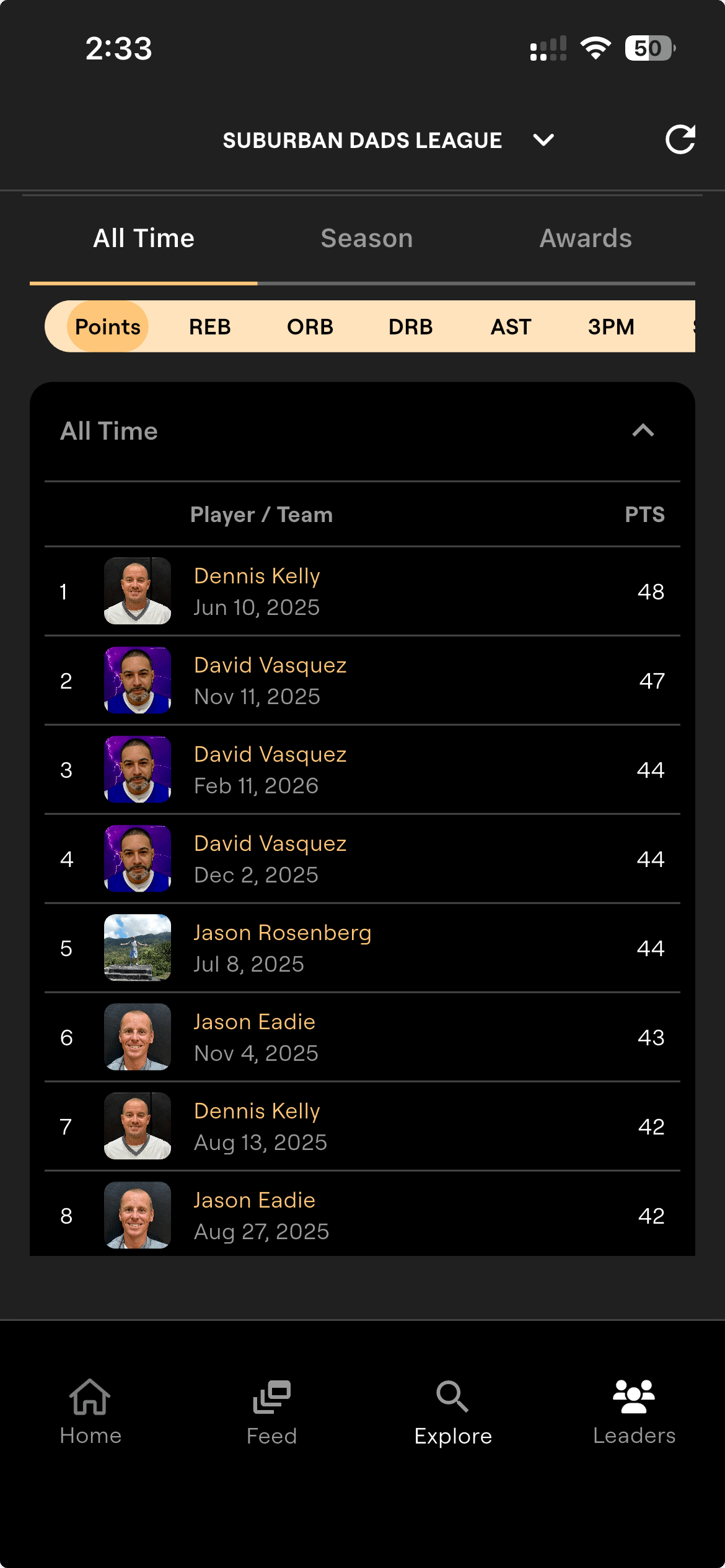
Task: Select the 3PM stat chip
Action: (610, 327)
